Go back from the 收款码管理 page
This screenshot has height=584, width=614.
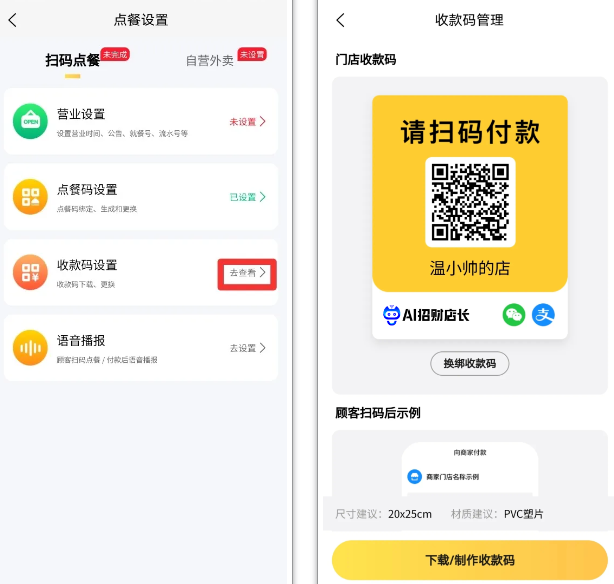click(340, 20)
